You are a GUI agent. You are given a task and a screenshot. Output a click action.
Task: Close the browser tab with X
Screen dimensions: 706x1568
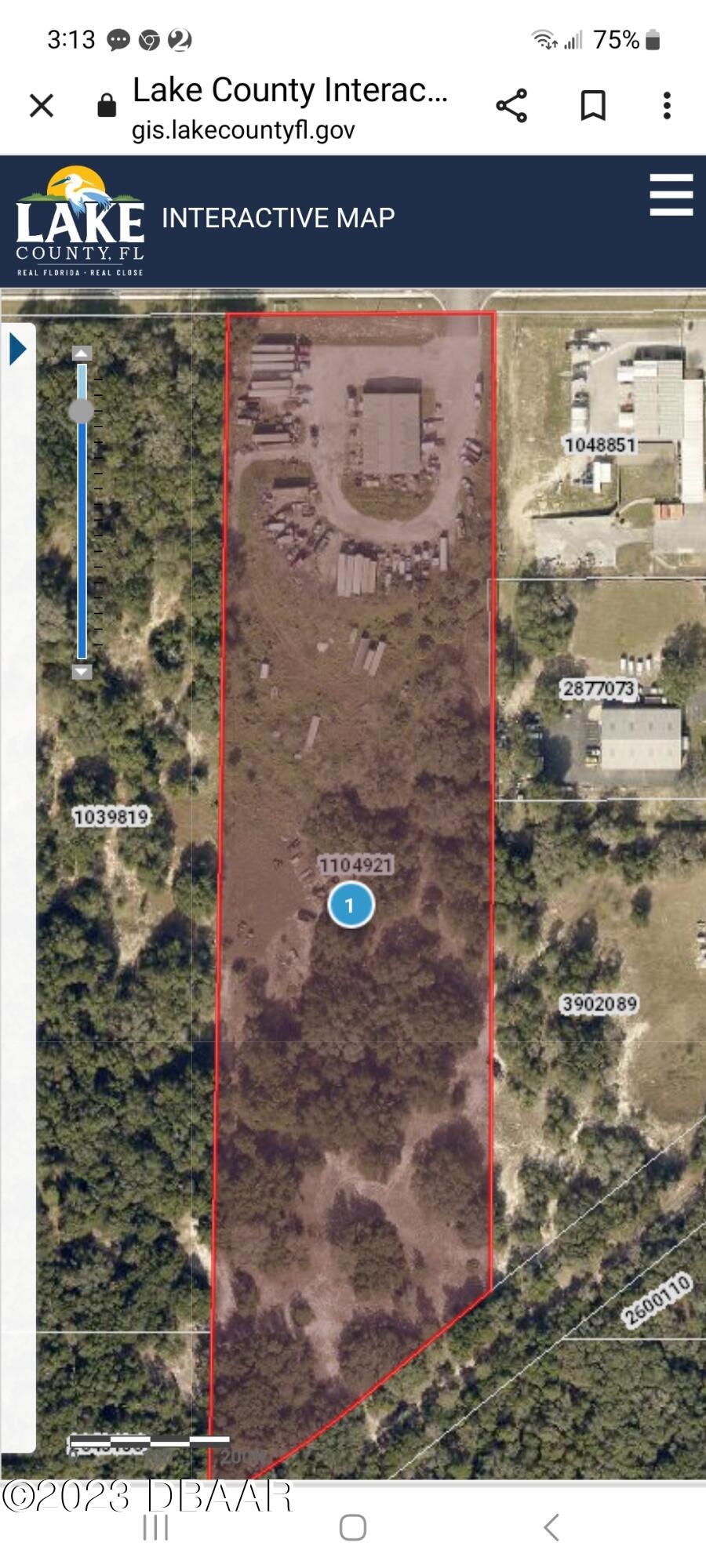[42, 105]
